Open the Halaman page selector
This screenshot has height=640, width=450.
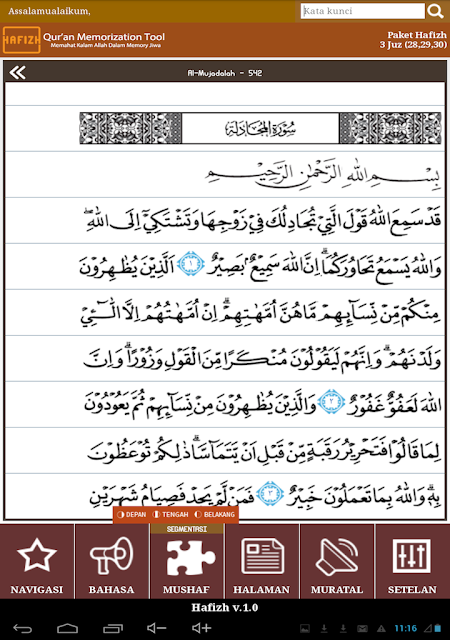(262, 562)
